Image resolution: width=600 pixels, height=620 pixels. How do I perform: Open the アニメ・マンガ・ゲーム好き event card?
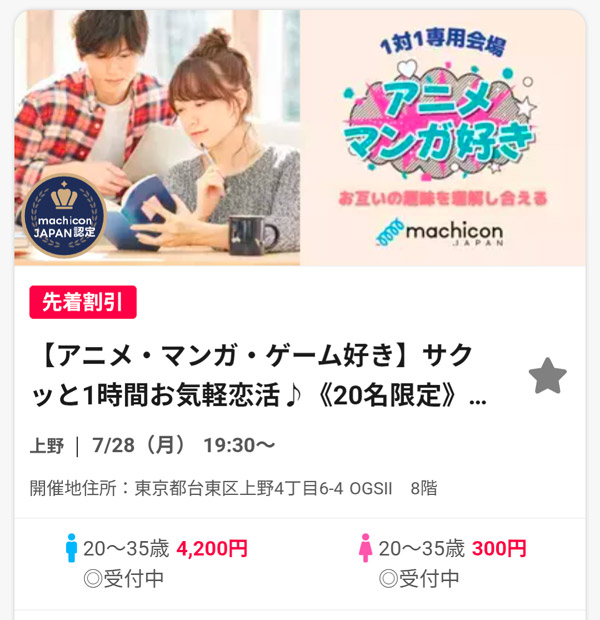[x=260, y=377]
